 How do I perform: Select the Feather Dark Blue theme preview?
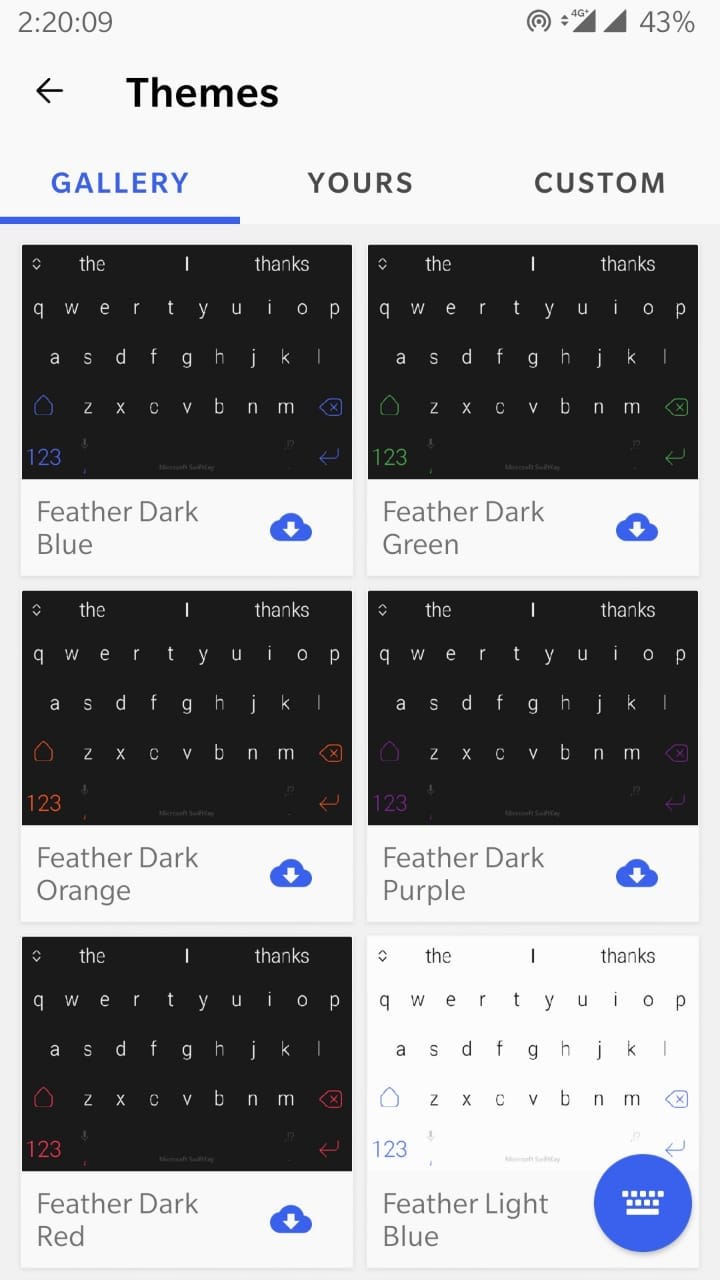(186, 361)
